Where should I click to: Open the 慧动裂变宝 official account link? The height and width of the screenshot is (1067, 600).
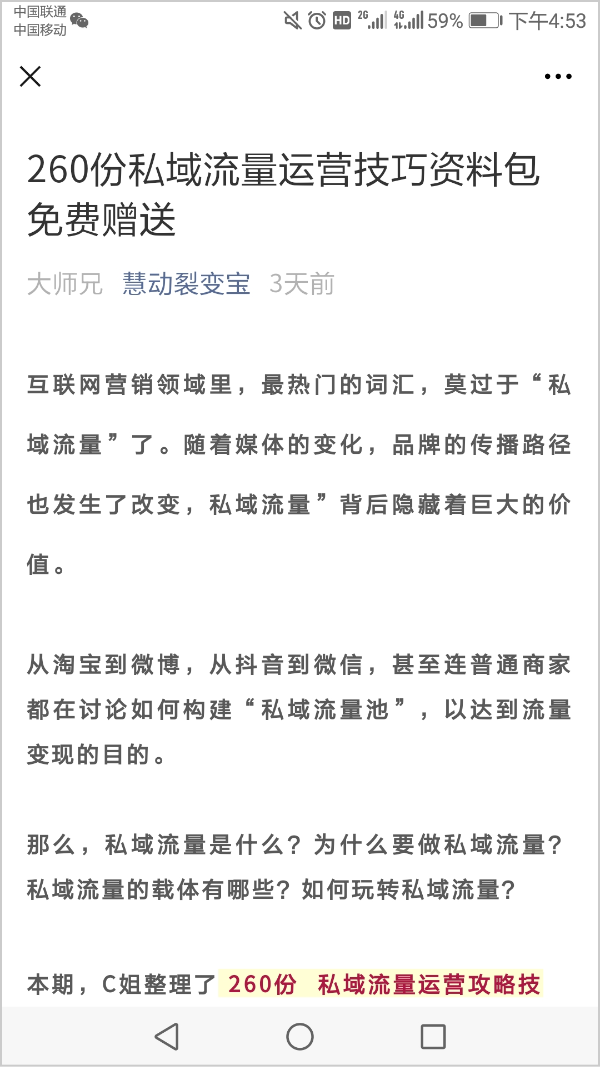(x=186, y=284)
